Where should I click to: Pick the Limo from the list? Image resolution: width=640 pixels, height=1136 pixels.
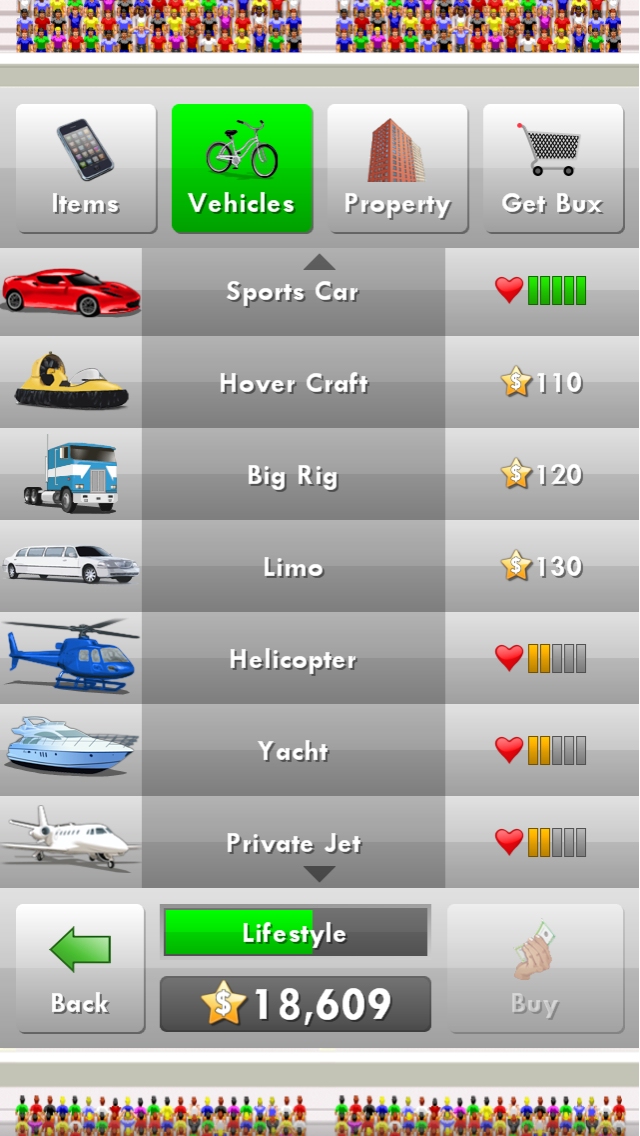tap(293, 567)
